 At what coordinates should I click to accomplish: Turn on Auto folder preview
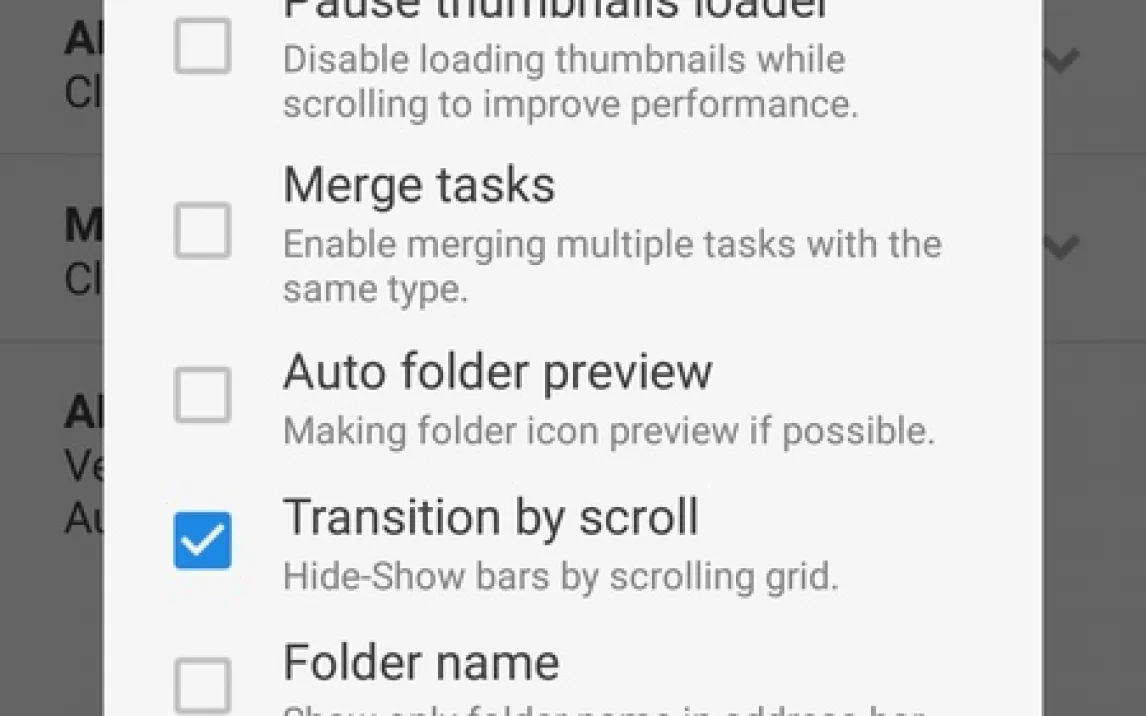point(202,395)
